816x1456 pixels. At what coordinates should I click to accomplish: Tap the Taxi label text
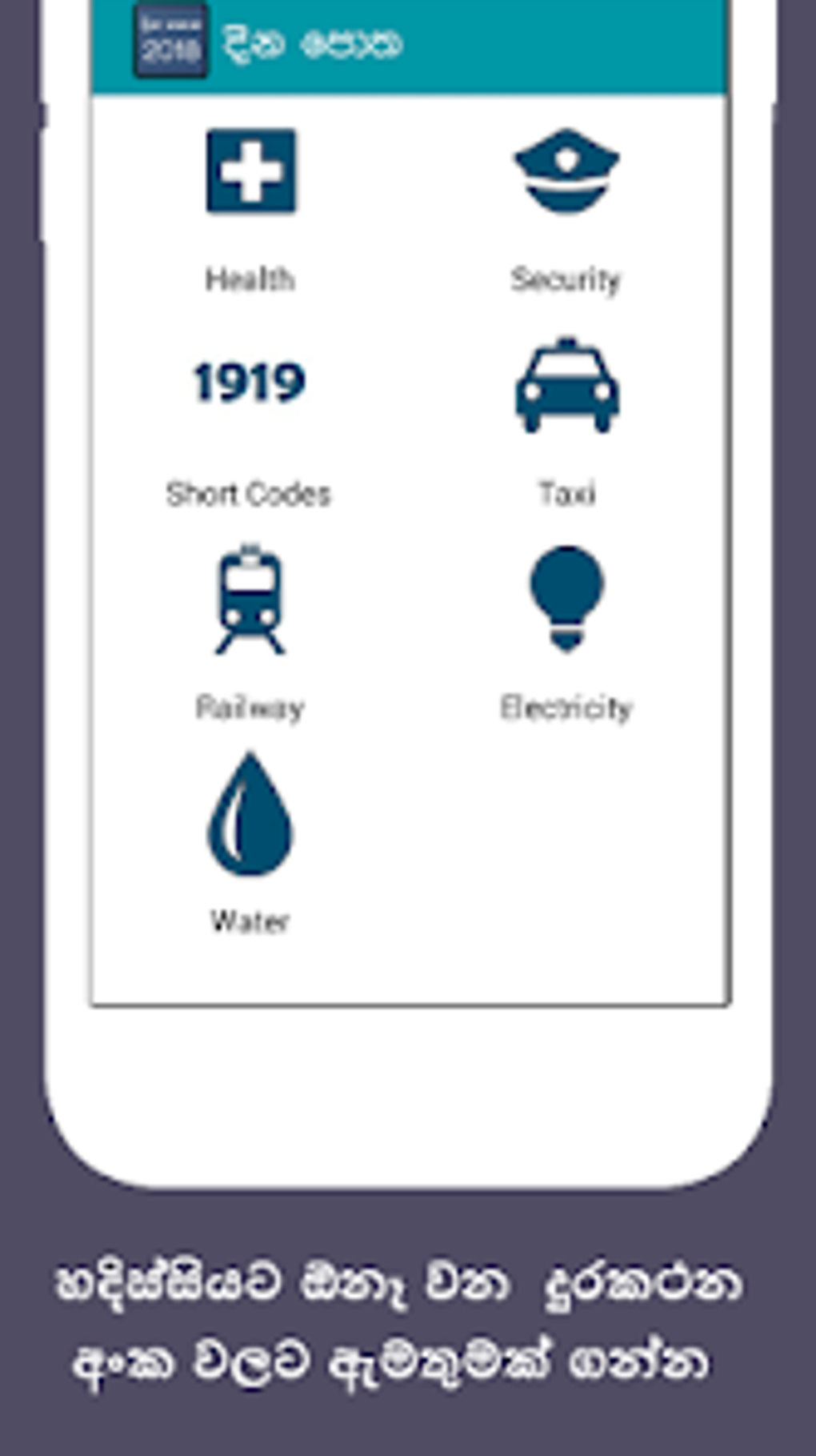coord(567,494)
